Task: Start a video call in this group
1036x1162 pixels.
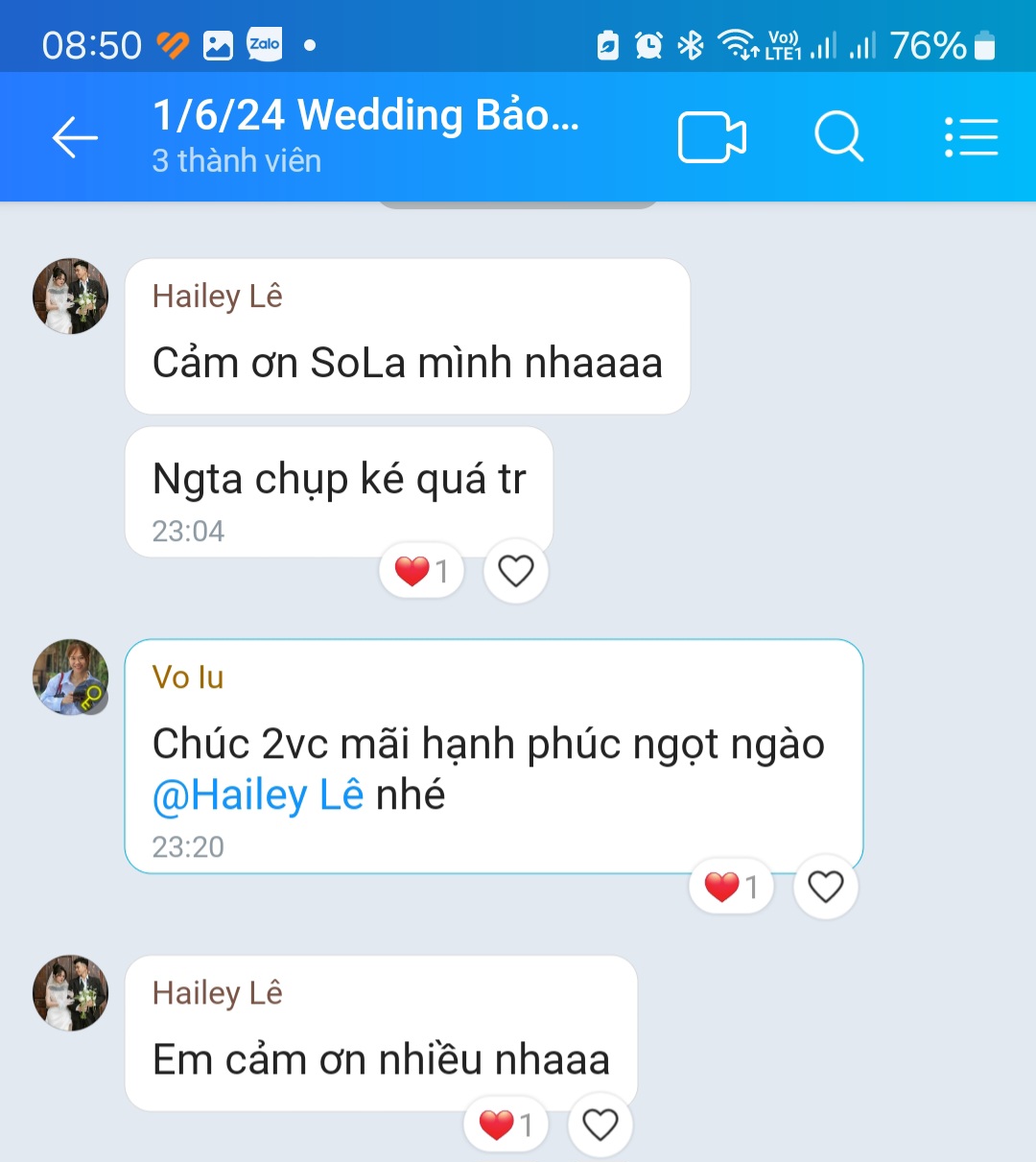Action: click(x=712, y=138)
